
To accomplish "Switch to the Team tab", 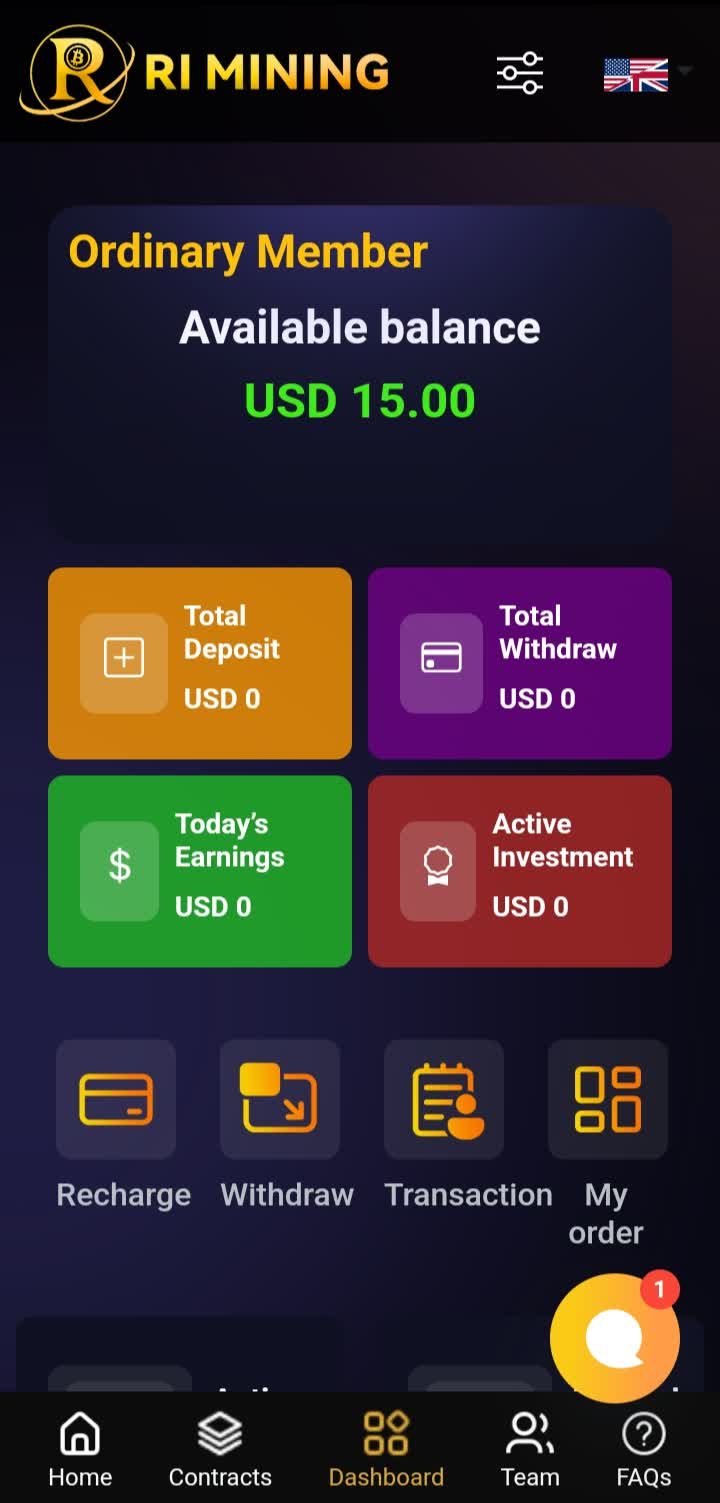I will (529, 1449).
